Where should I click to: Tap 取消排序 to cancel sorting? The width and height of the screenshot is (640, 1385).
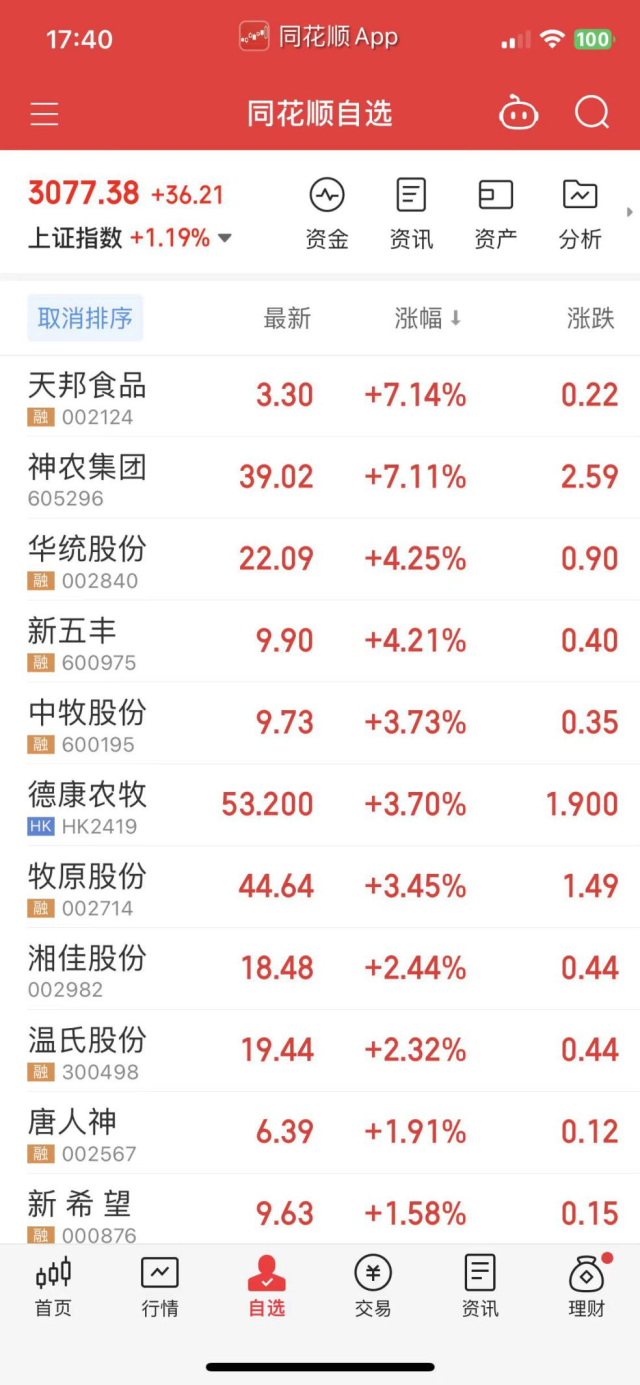click(85, 318)
